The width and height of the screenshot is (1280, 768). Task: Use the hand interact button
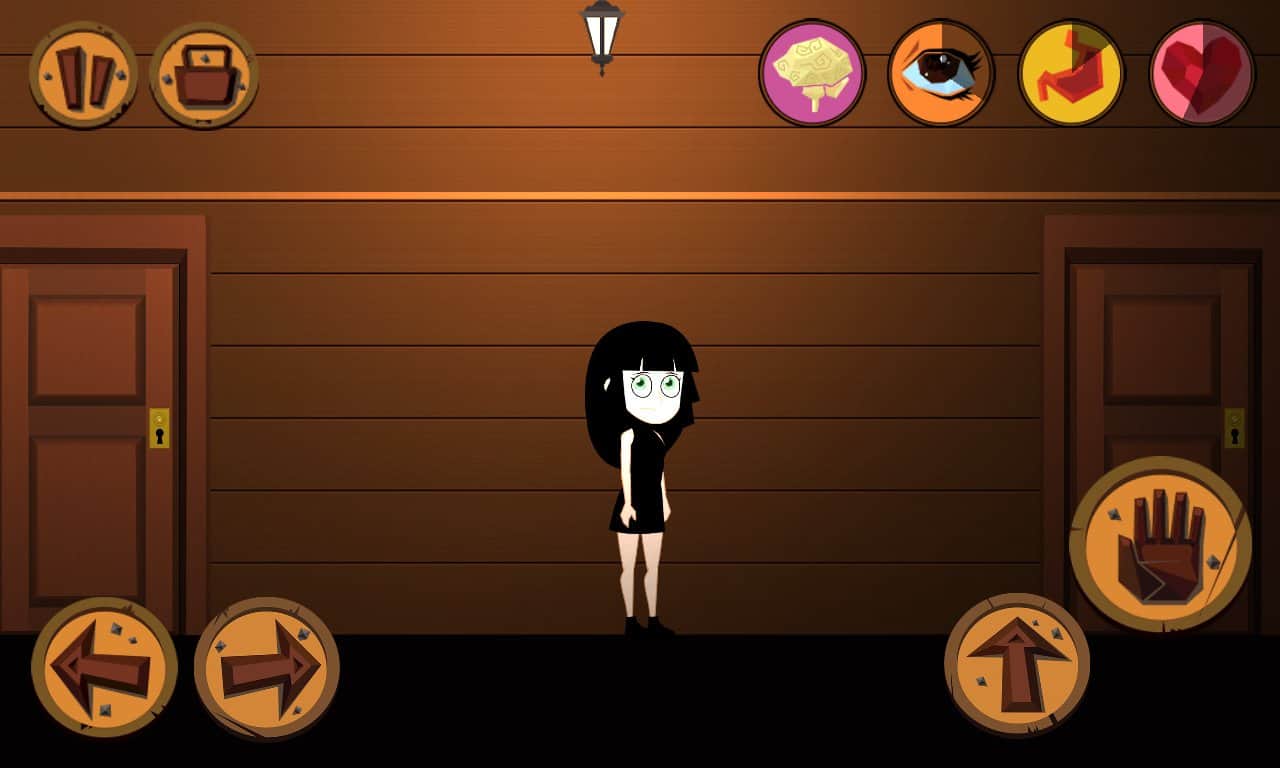click(1160, 545)
